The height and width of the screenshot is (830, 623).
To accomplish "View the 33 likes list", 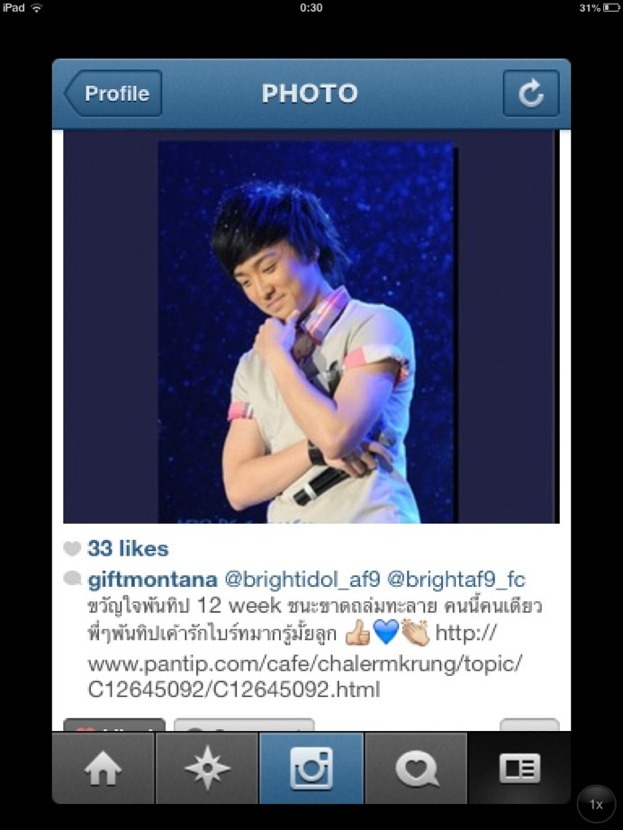I will coord(127,548).
